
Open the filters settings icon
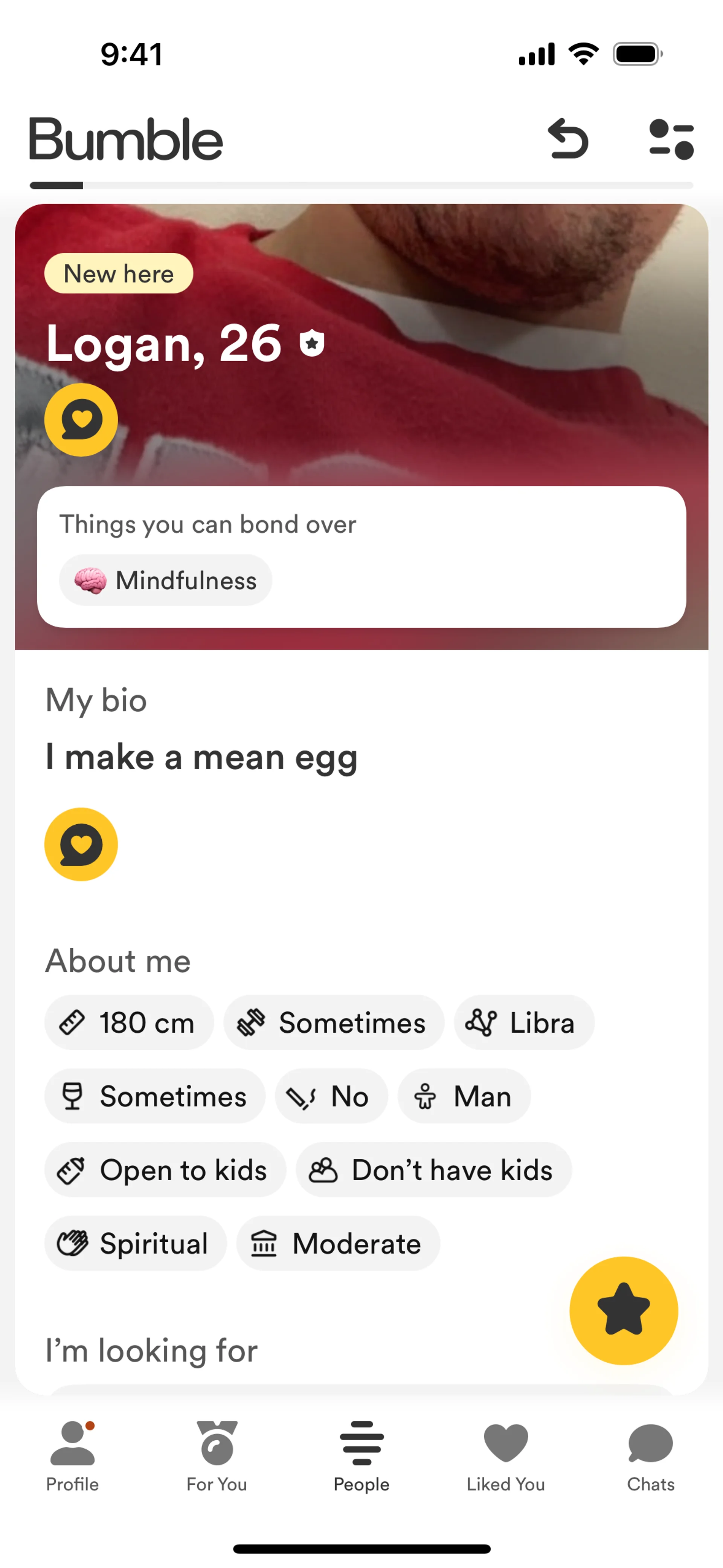671,139
